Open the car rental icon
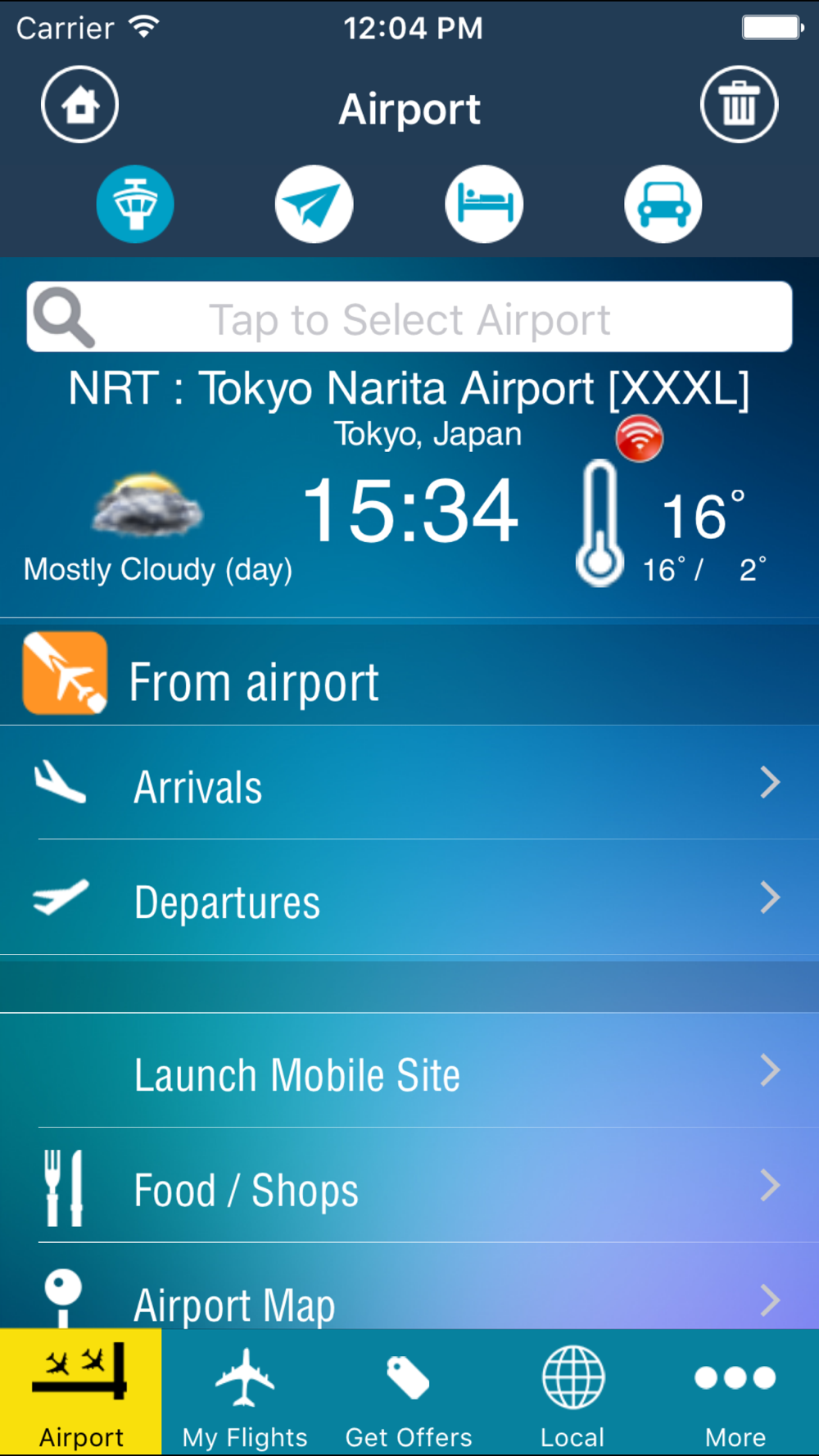819x1456 pixels. click(x=663, y=204)
